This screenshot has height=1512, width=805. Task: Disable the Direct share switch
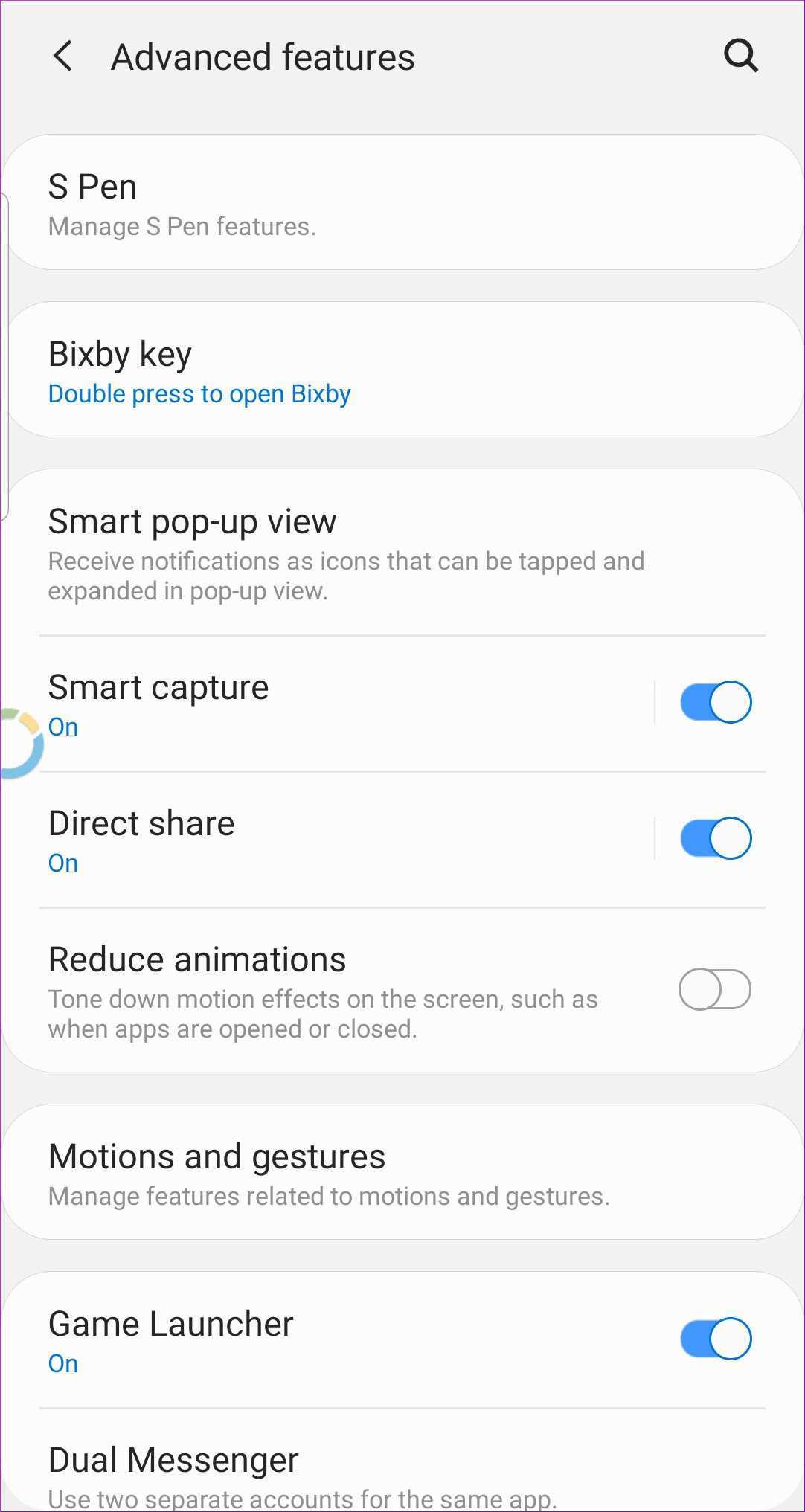715,838
